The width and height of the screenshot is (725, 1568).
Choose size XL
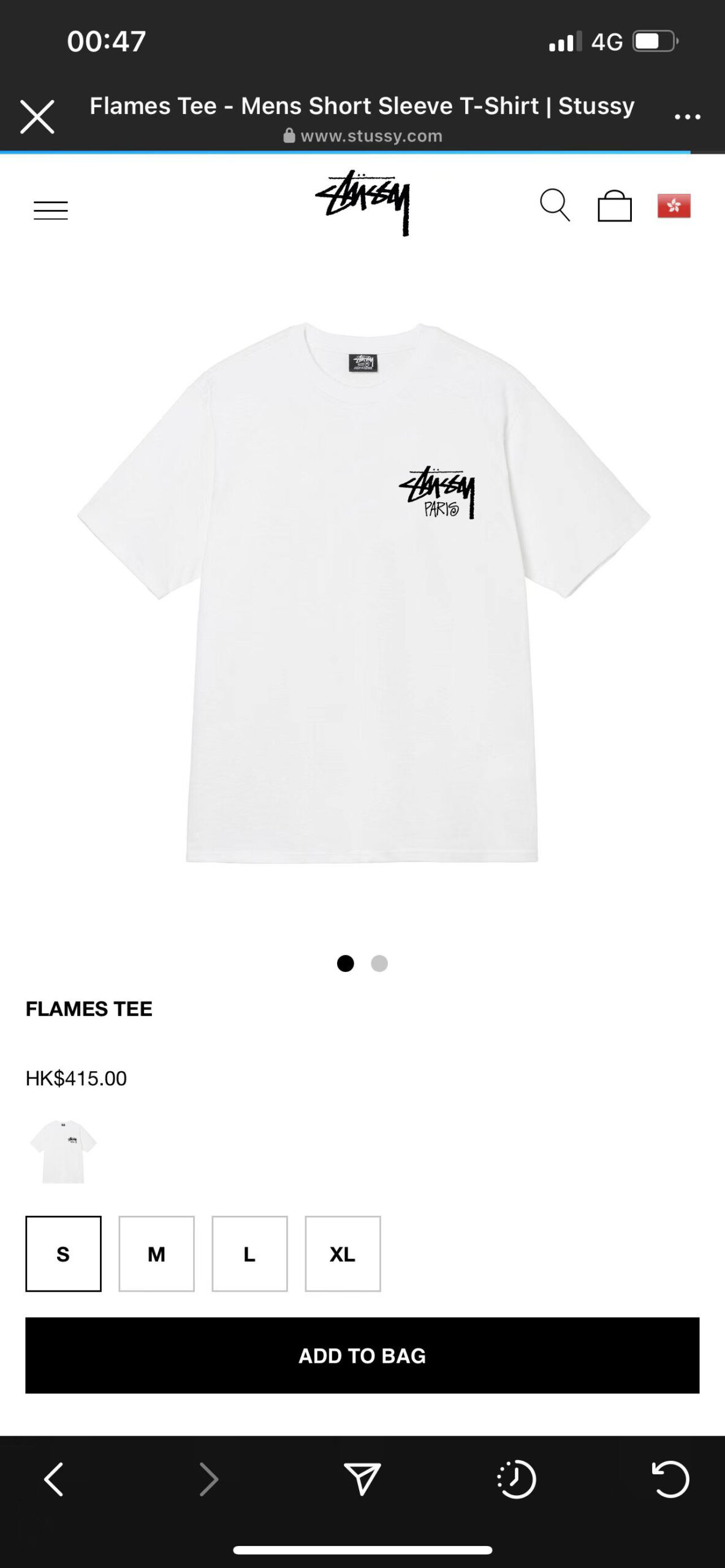click(343, 1254)
